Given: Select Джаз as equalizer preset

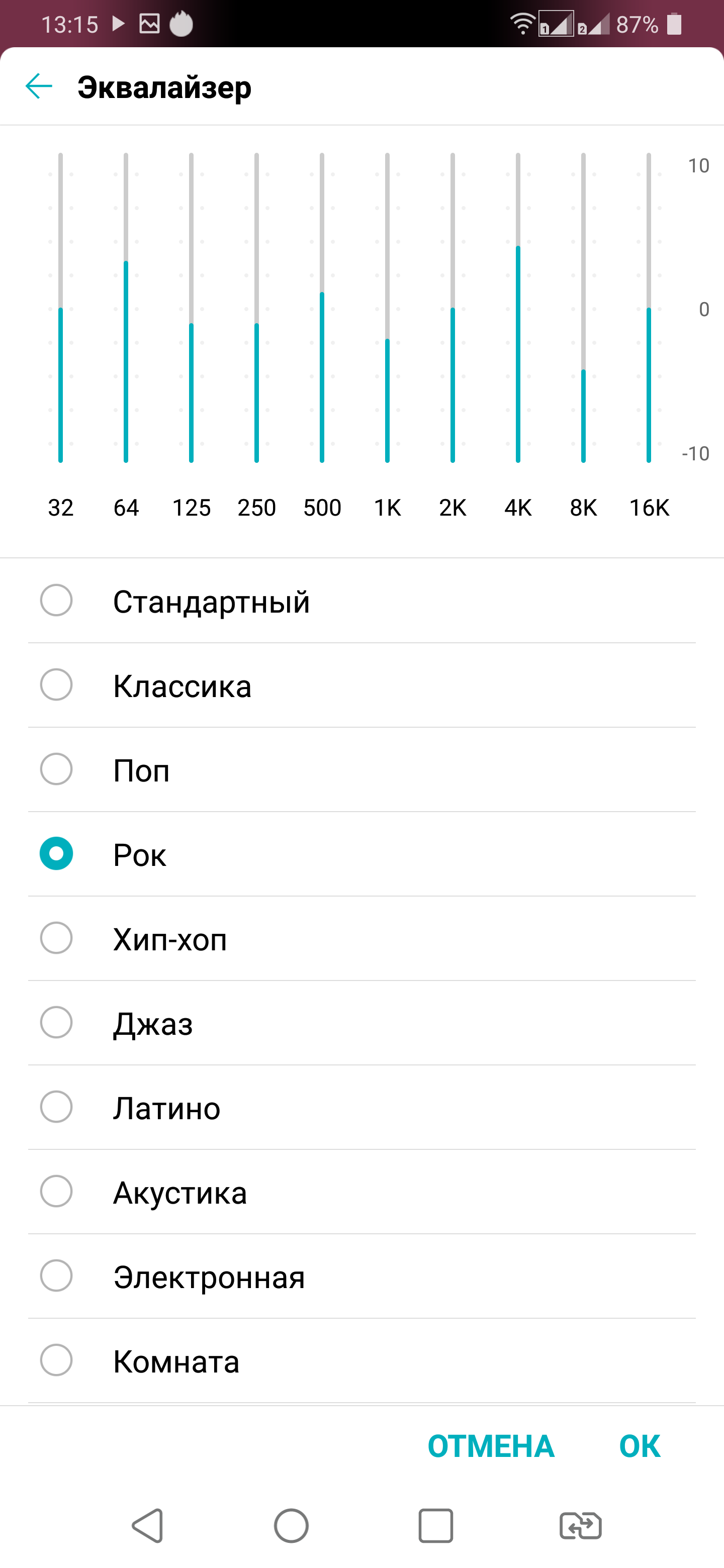Looking at the screenshot, I should coord(57,1023).
